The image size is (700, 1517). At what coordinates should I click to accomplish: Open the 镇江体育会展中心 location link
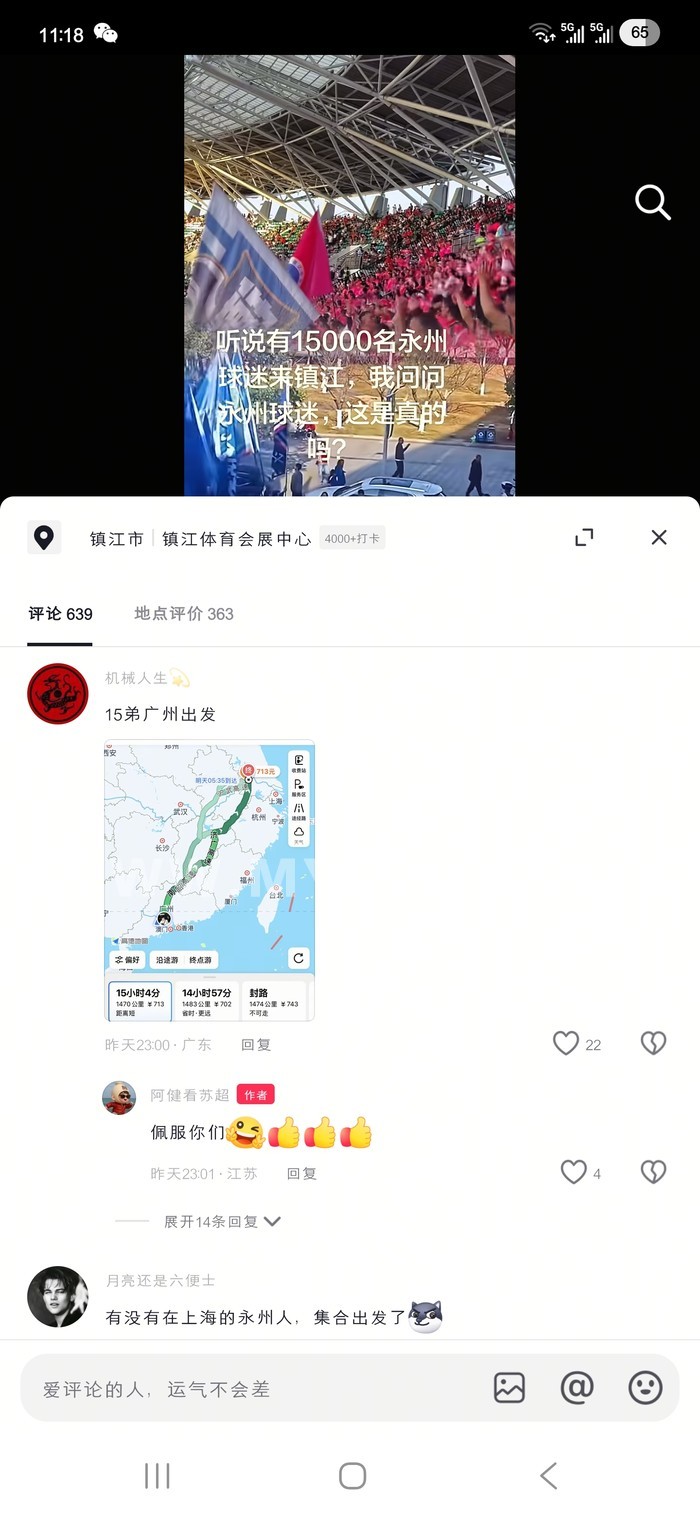click(x=236, y=538)
